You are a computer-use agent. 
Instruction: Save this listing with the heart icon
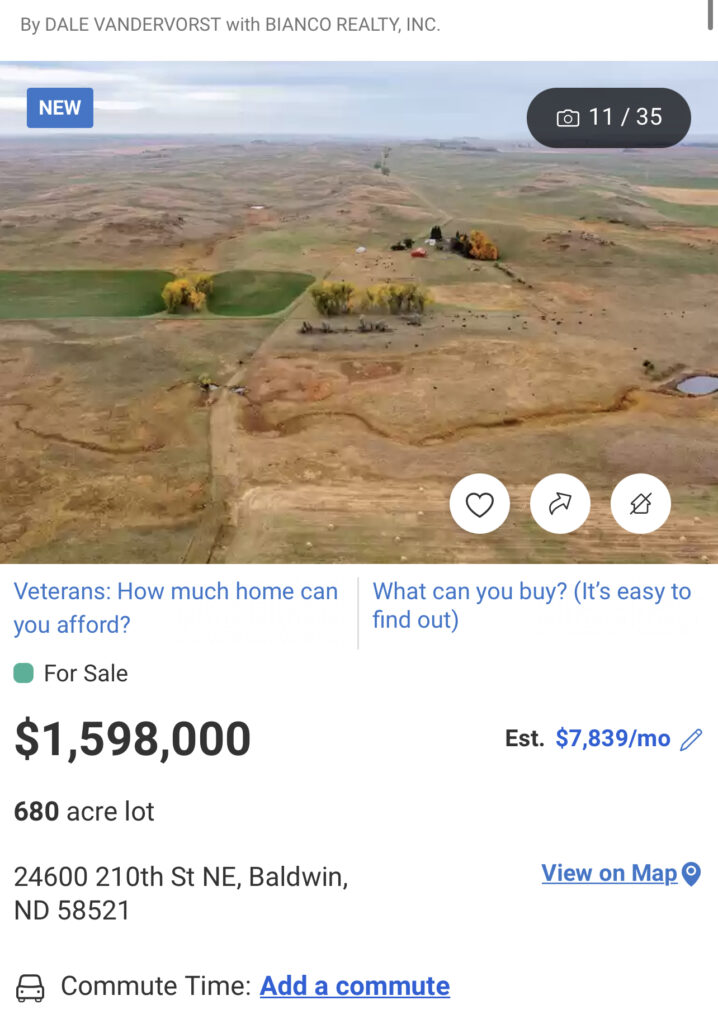[x=480, y=504]
